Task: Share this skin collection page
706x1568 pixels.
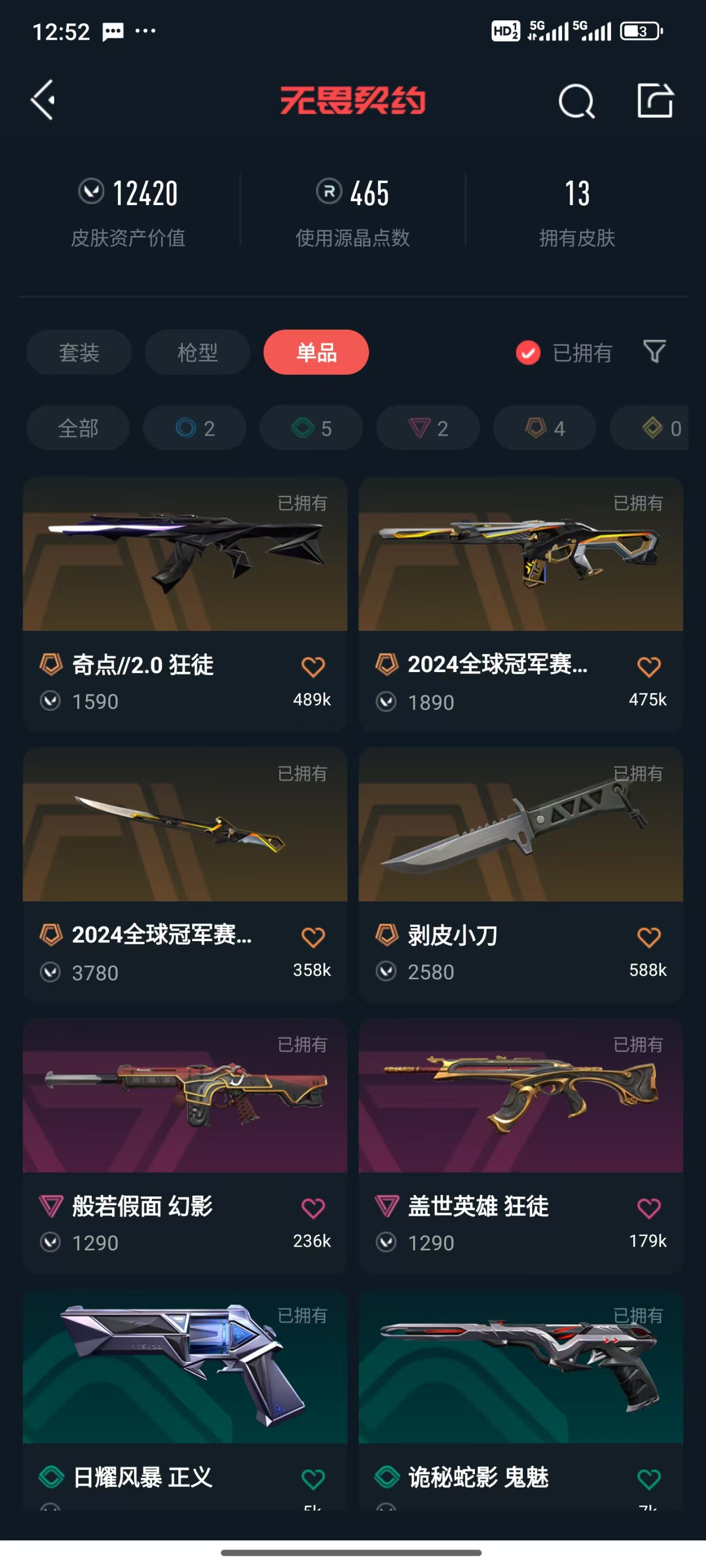Action: click(x=655, y=101)
